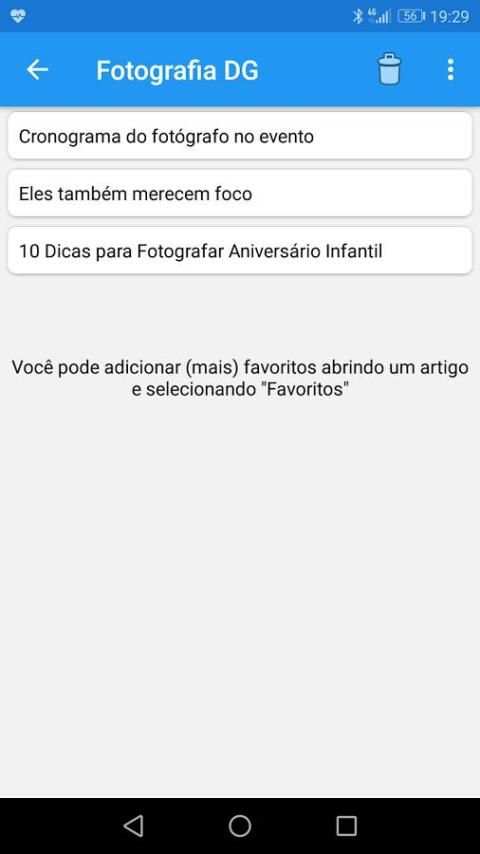Open "Cronograma do fotógrafo no evento" article
This screenshot has height=854, width=480.
pos(240,136)
